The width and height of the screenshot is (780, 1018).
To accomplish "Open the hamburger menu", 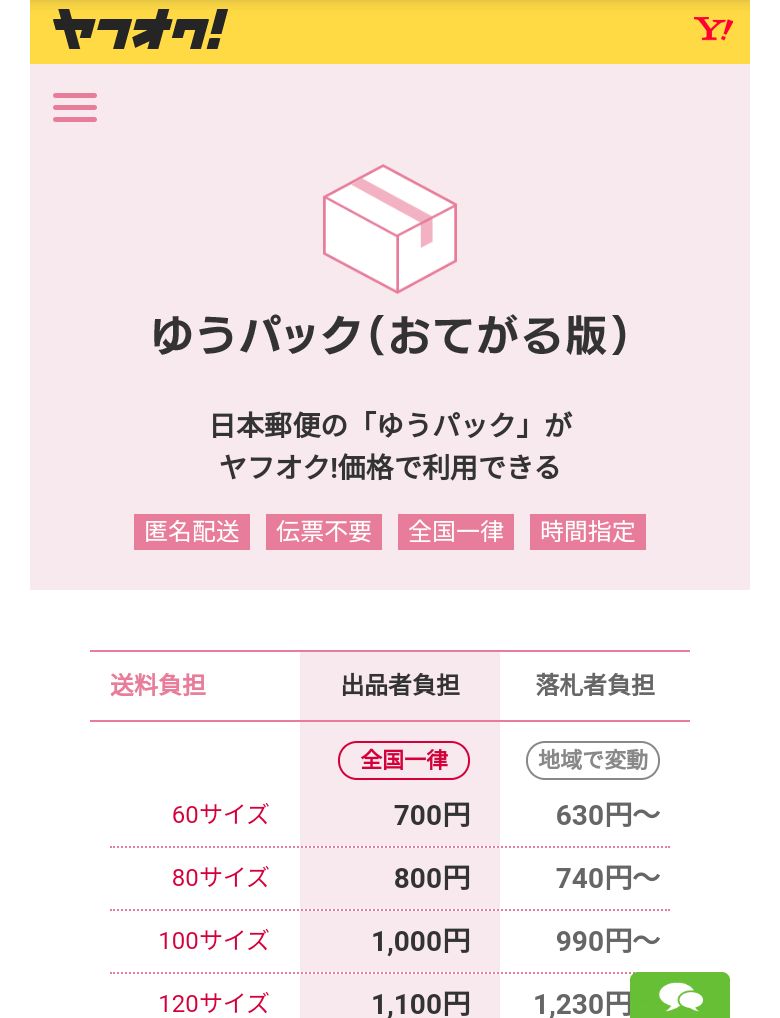I will click(75, 107).
